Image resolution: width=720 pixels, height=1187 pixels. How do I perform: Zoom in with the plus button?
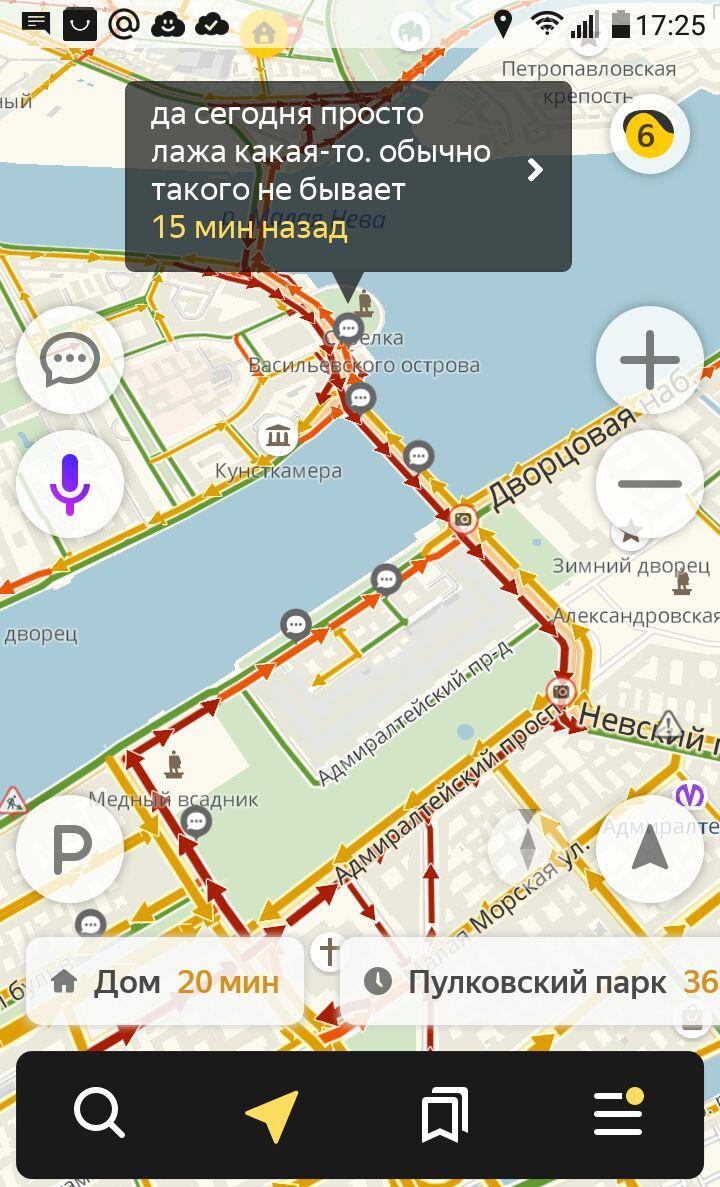(649, 359)
